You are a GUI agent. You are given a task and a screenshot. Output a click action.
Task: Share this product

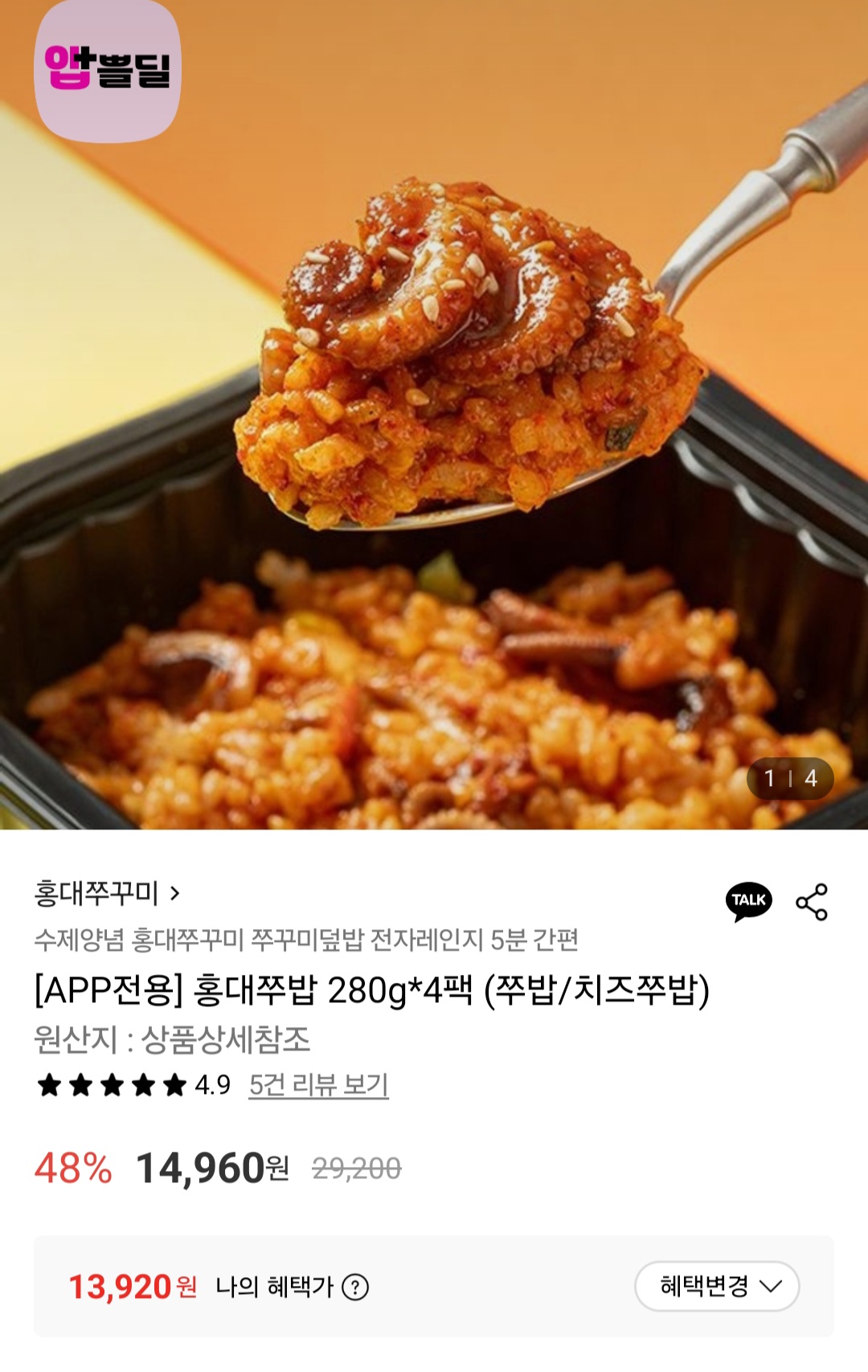coord(812,902)
